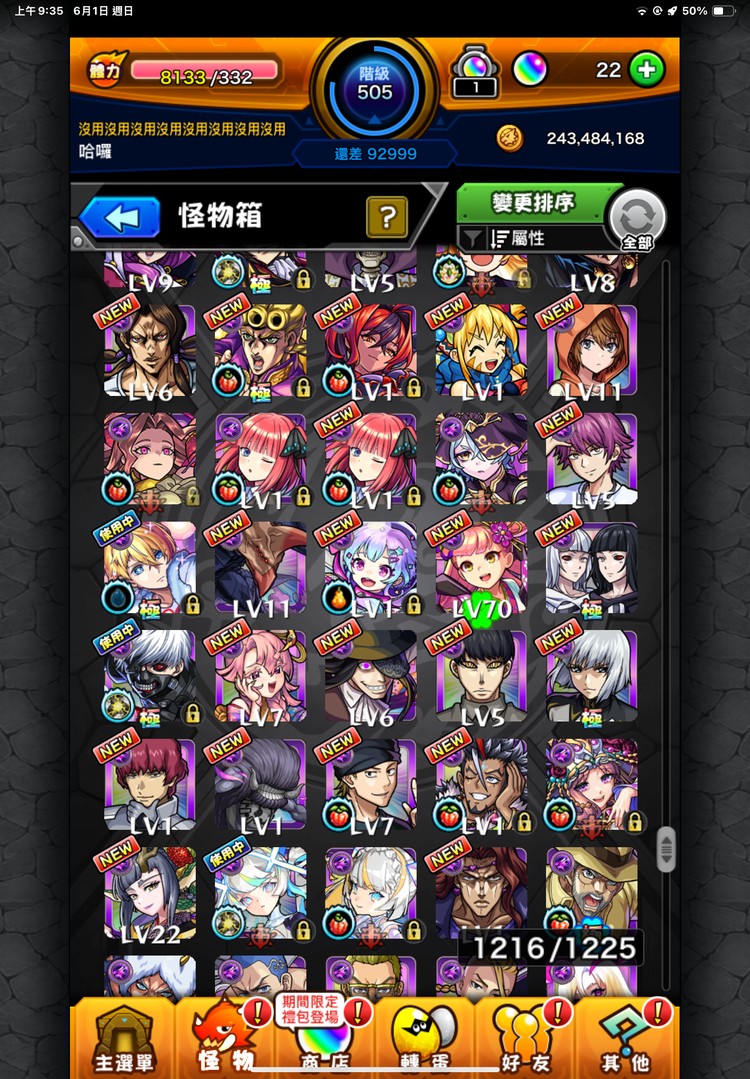The image size is (750, 1079).
Task: Select the LV70 pink-haired monster
Action: (x=481, y=567)
